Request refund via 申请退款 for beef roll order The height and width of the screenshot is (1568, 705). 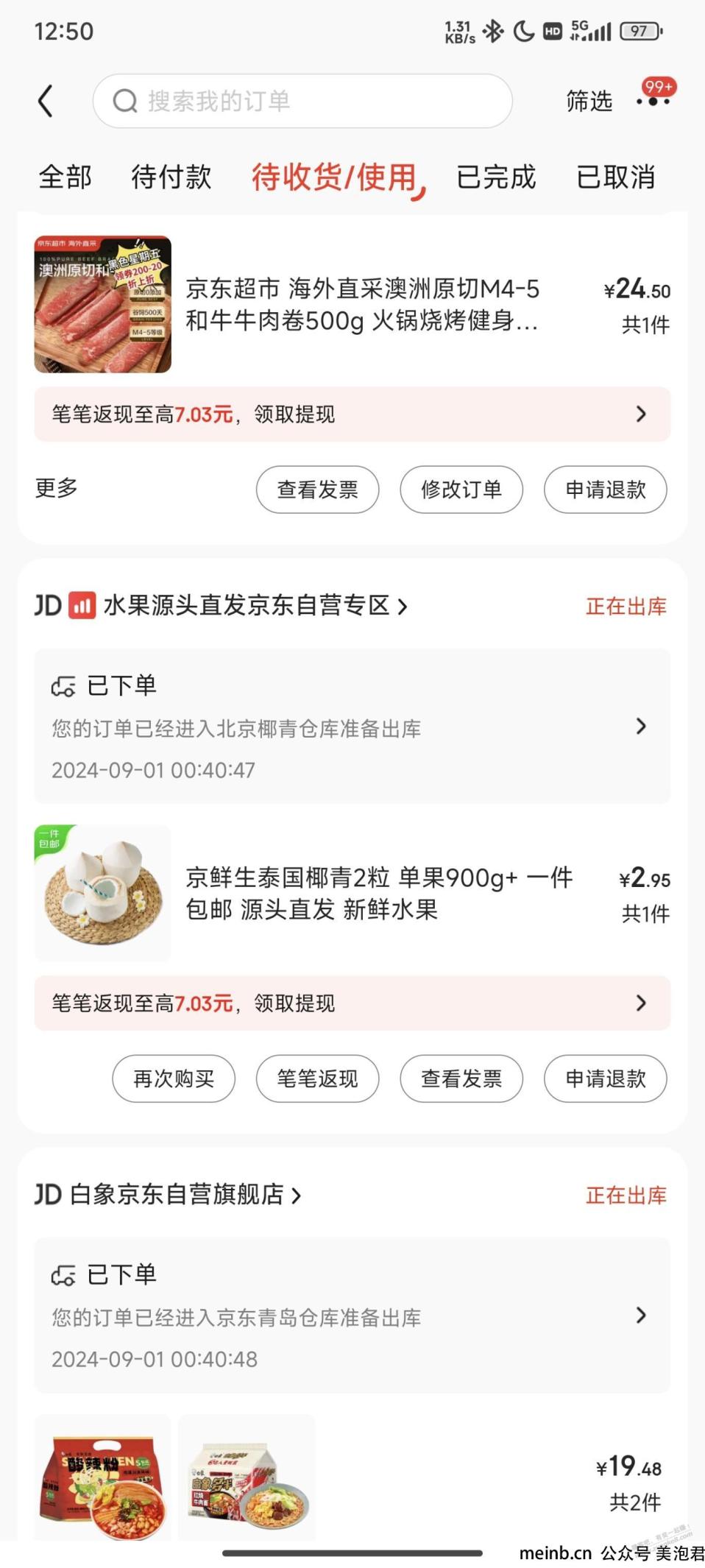606,490
